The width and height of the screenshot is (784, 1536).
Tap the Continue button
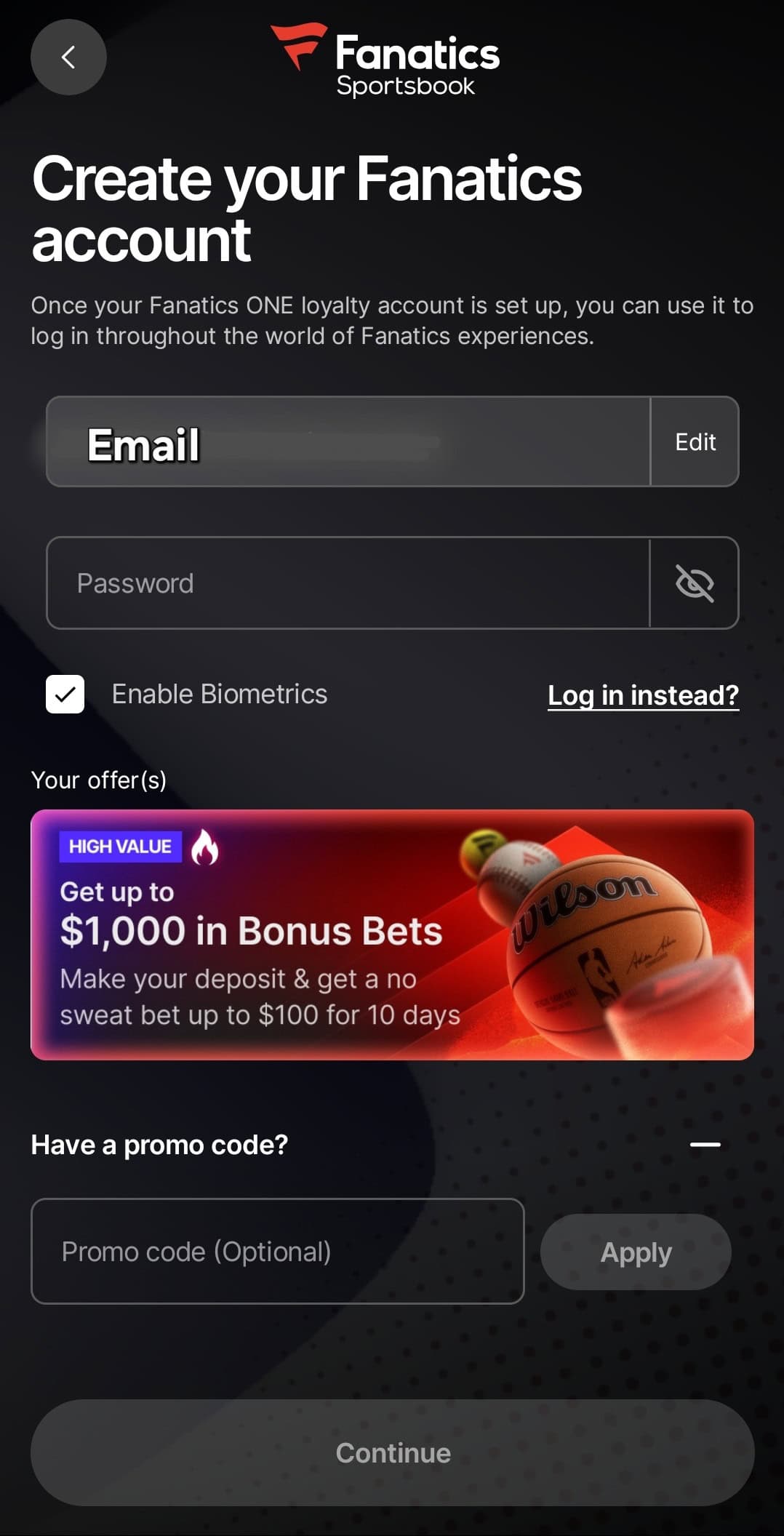click(392, 1452)
